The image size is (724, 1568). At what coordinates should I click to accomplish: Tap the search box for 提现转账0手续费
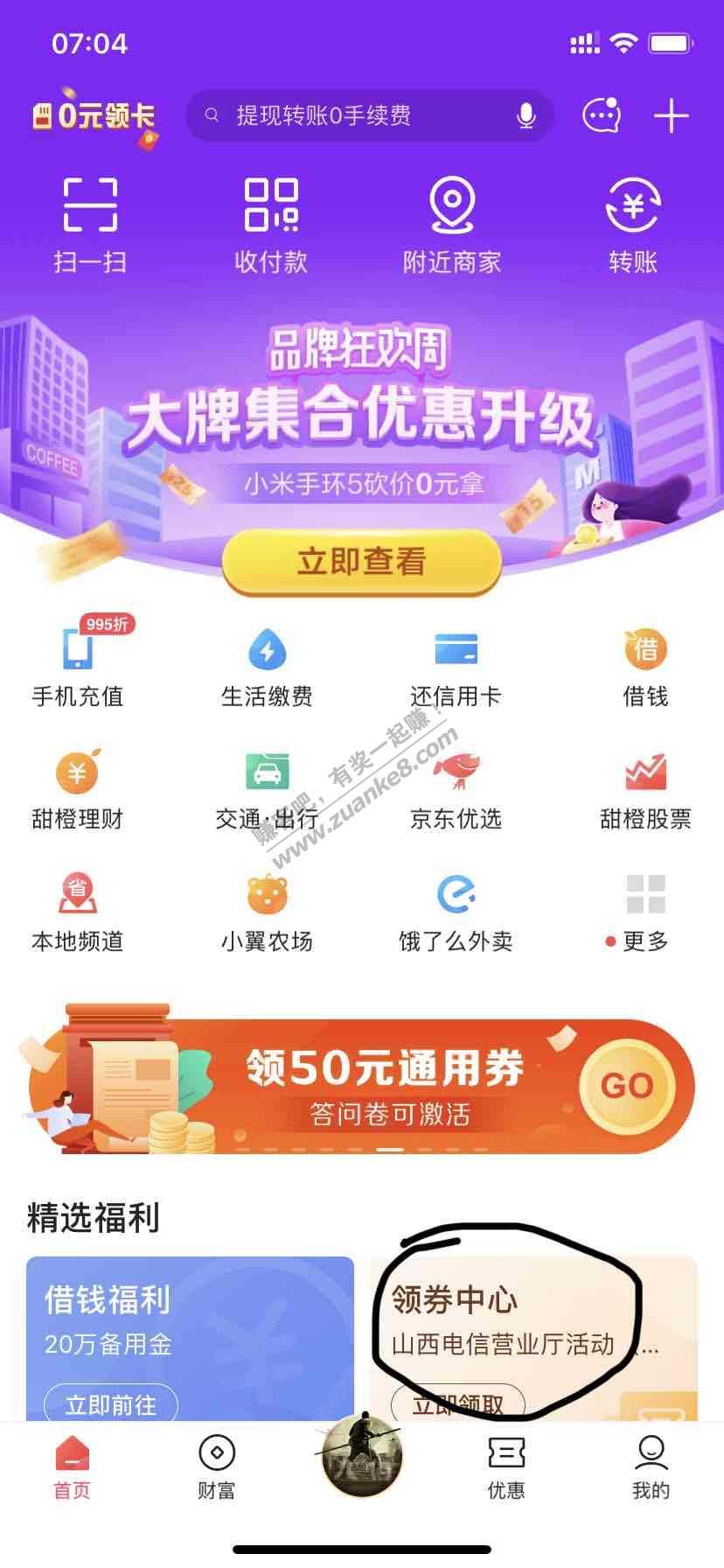[367, 115]
